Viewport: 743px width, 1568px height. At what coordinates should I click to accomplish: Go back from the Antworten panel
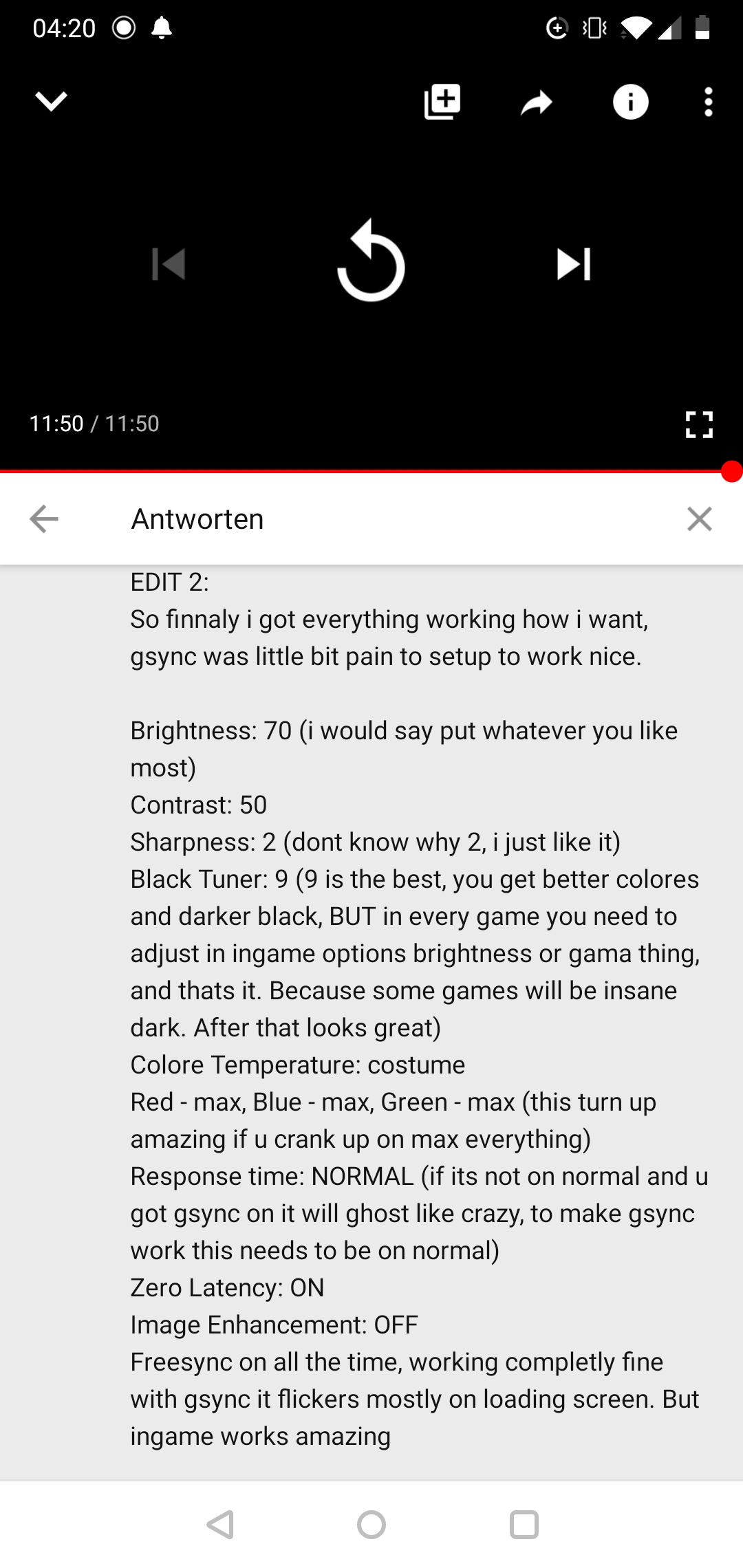tap(44, 519)
